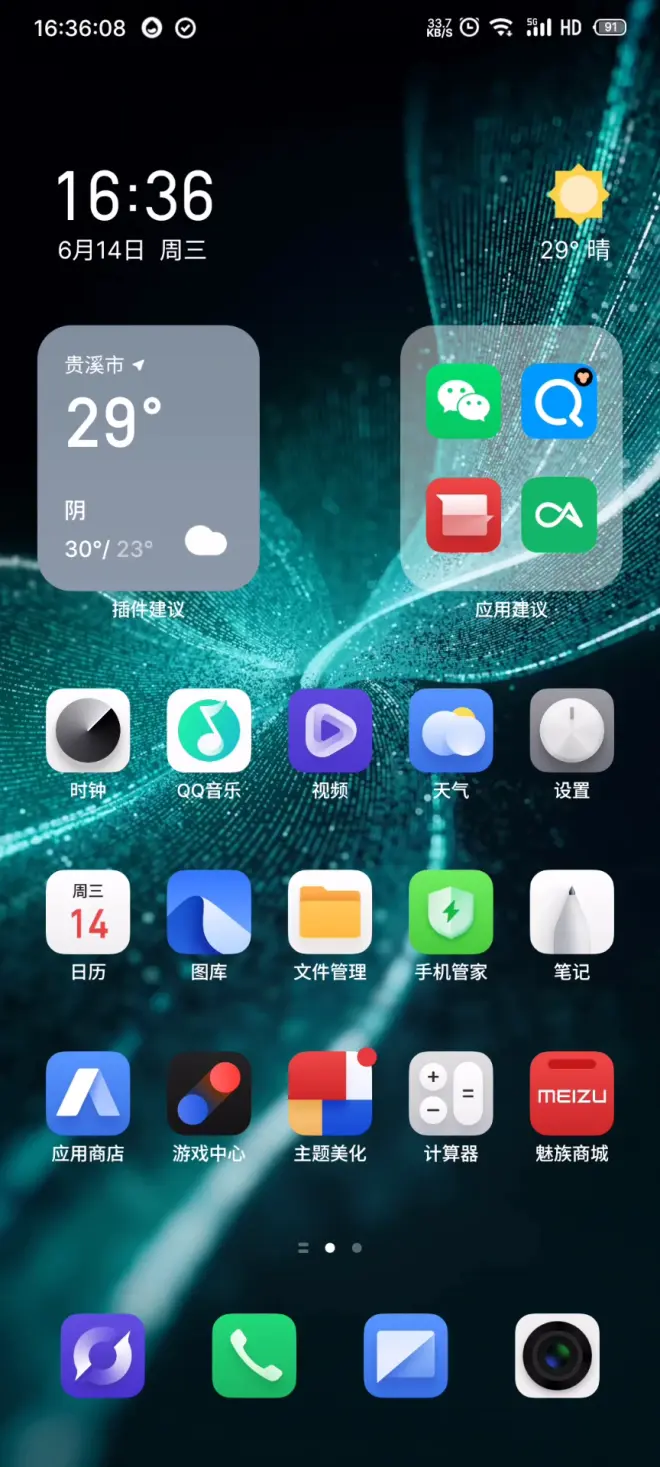Viewport: 660px width, 1467px height.
Task: Open 主题美化 themes app
Action: pos(330,1093)
